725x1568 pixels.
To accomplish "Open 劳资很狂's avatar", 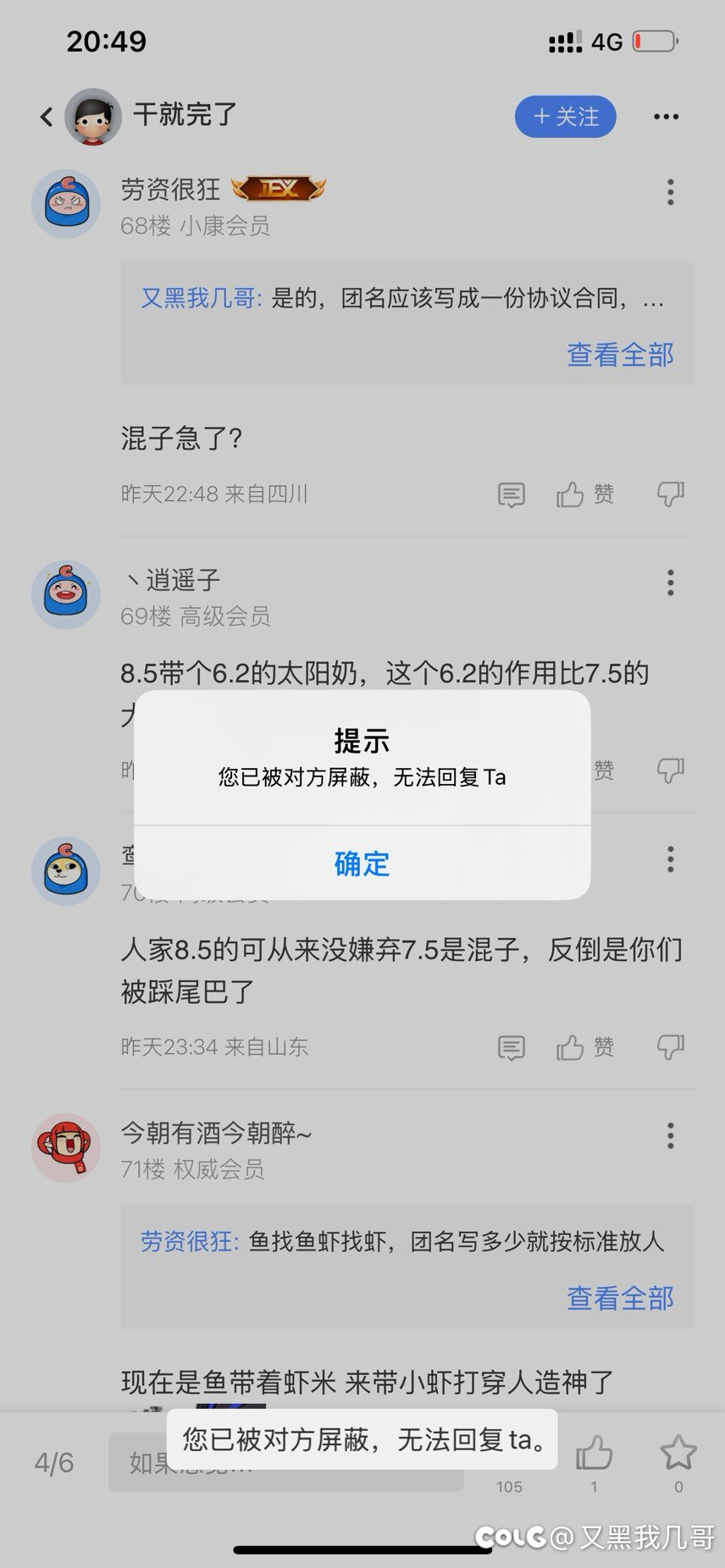I will click(66, 205).
